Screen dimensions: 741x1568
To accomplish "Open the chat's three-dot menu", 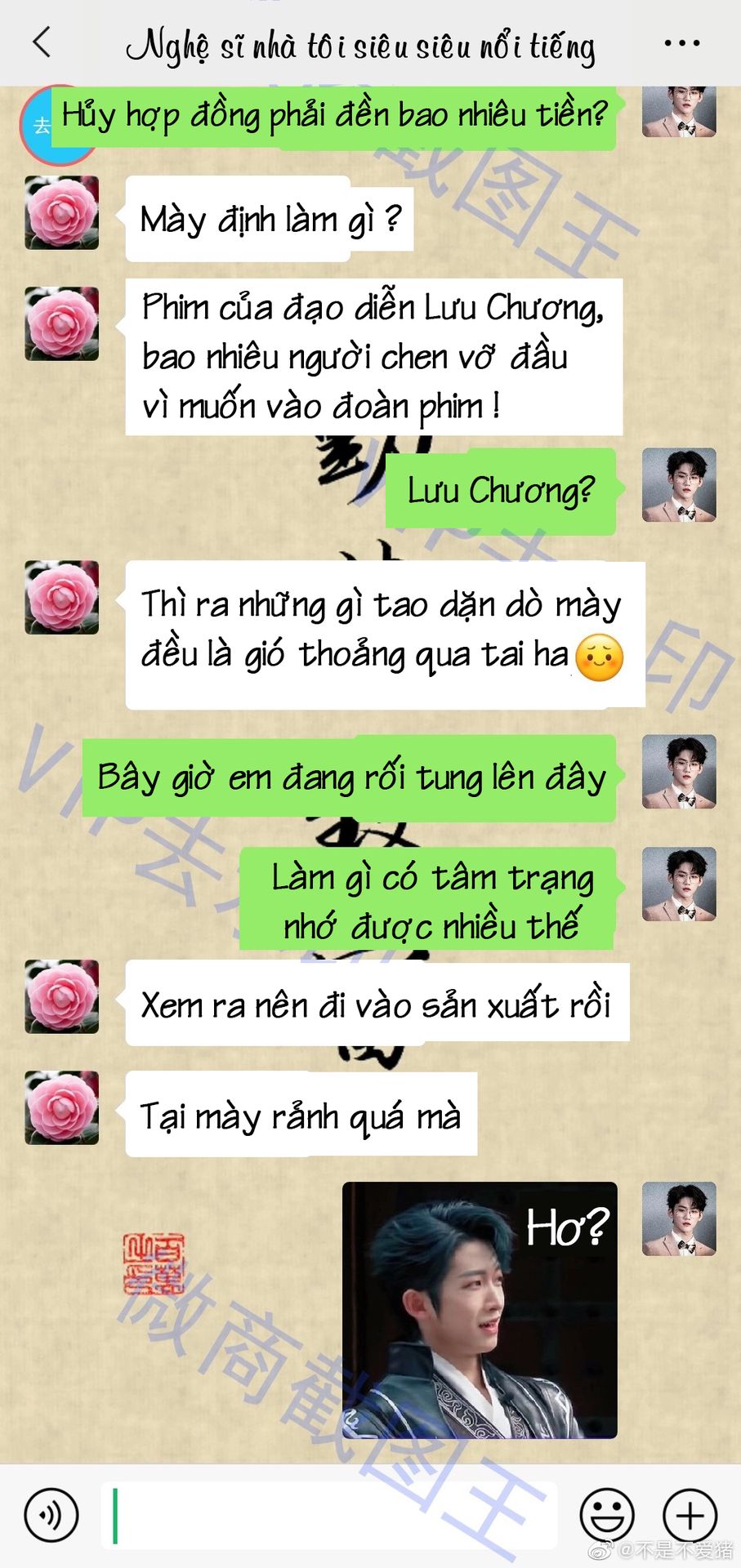I will coord(682,42).
